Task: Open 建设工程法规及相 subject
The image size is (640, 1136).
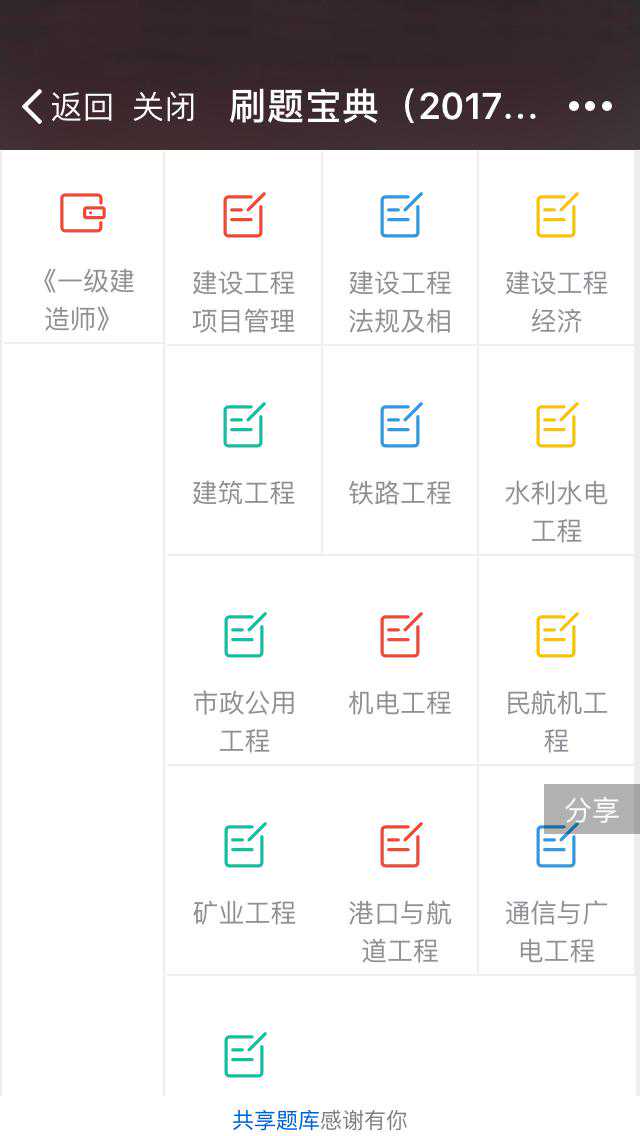Action: [400, 250]
